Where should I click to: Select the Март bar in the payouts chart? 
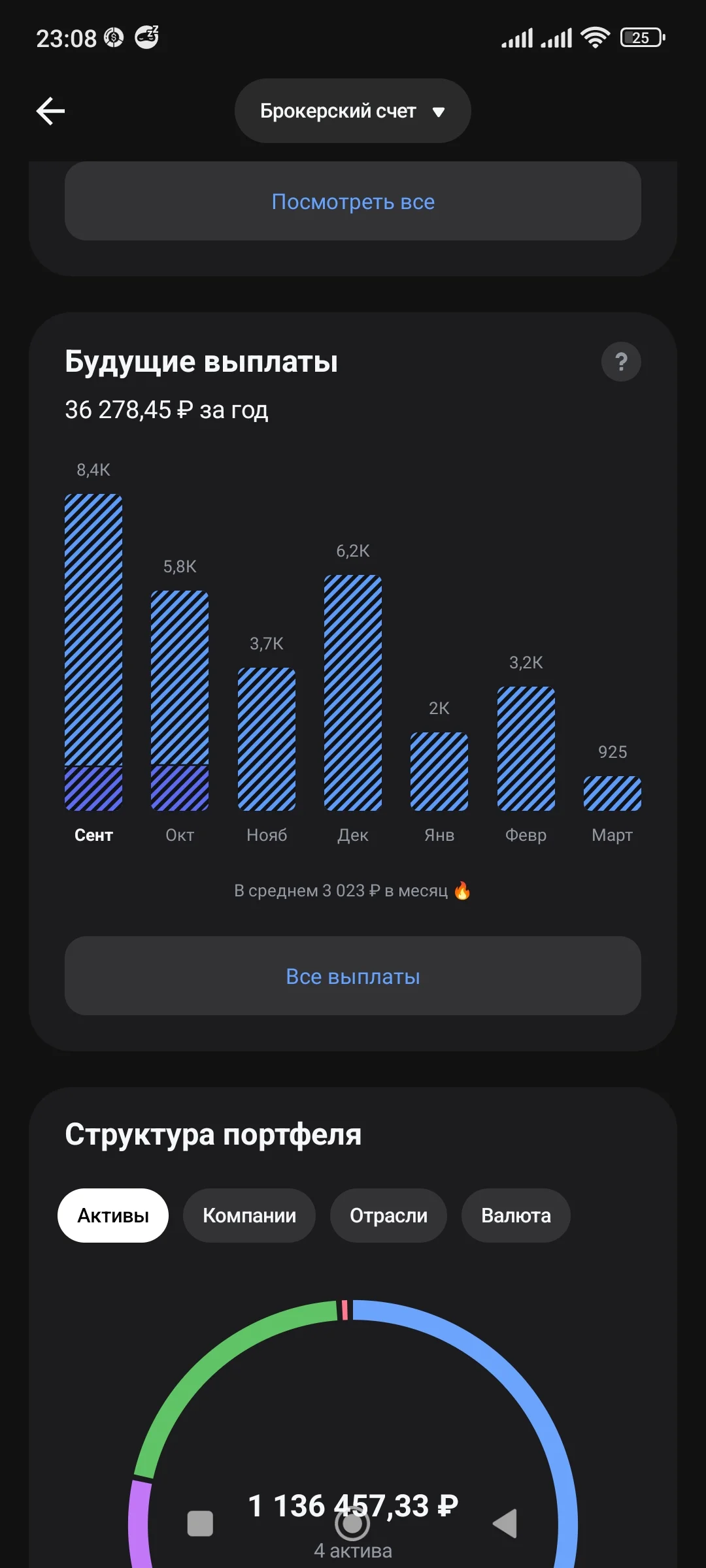613,793
